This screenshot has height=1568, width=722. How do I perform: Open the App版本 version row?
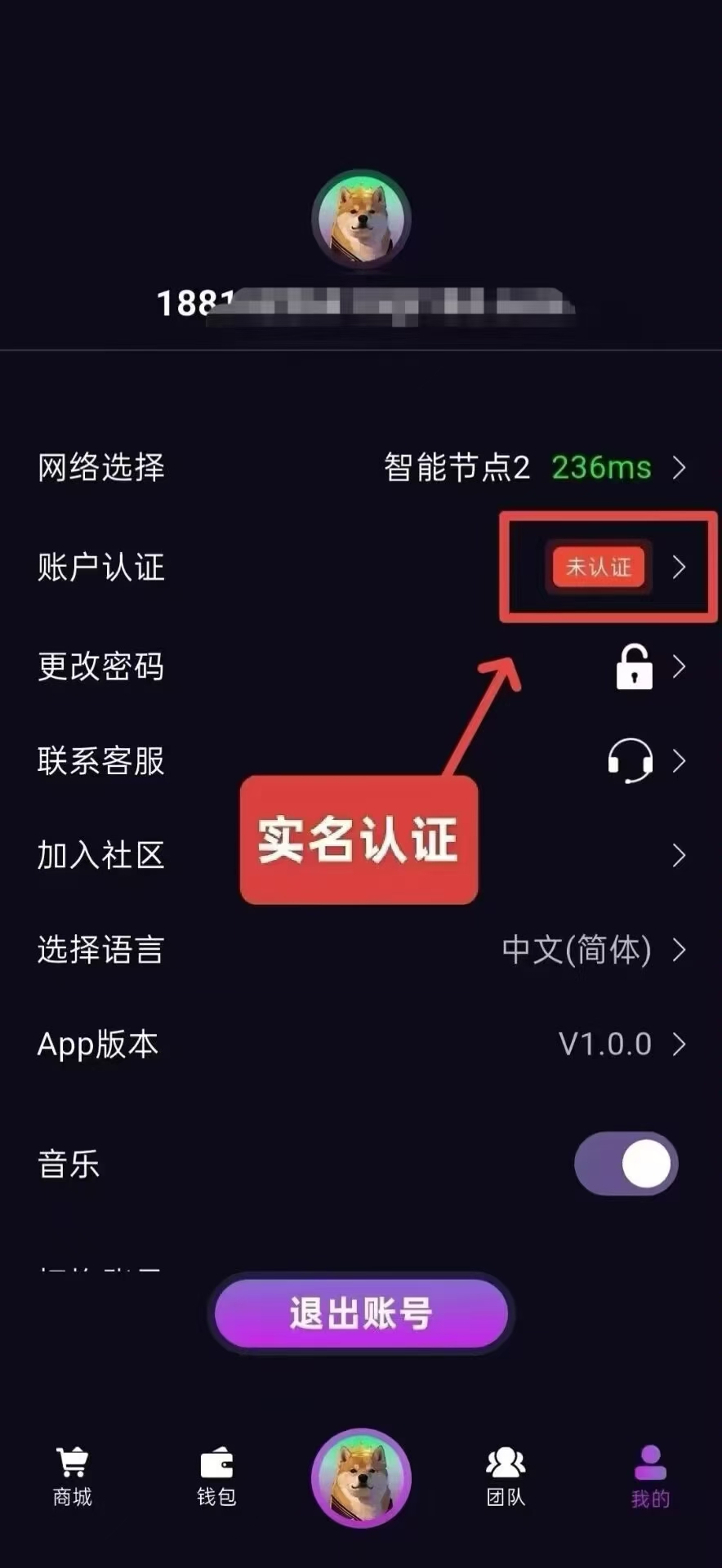click(359, 1044)
